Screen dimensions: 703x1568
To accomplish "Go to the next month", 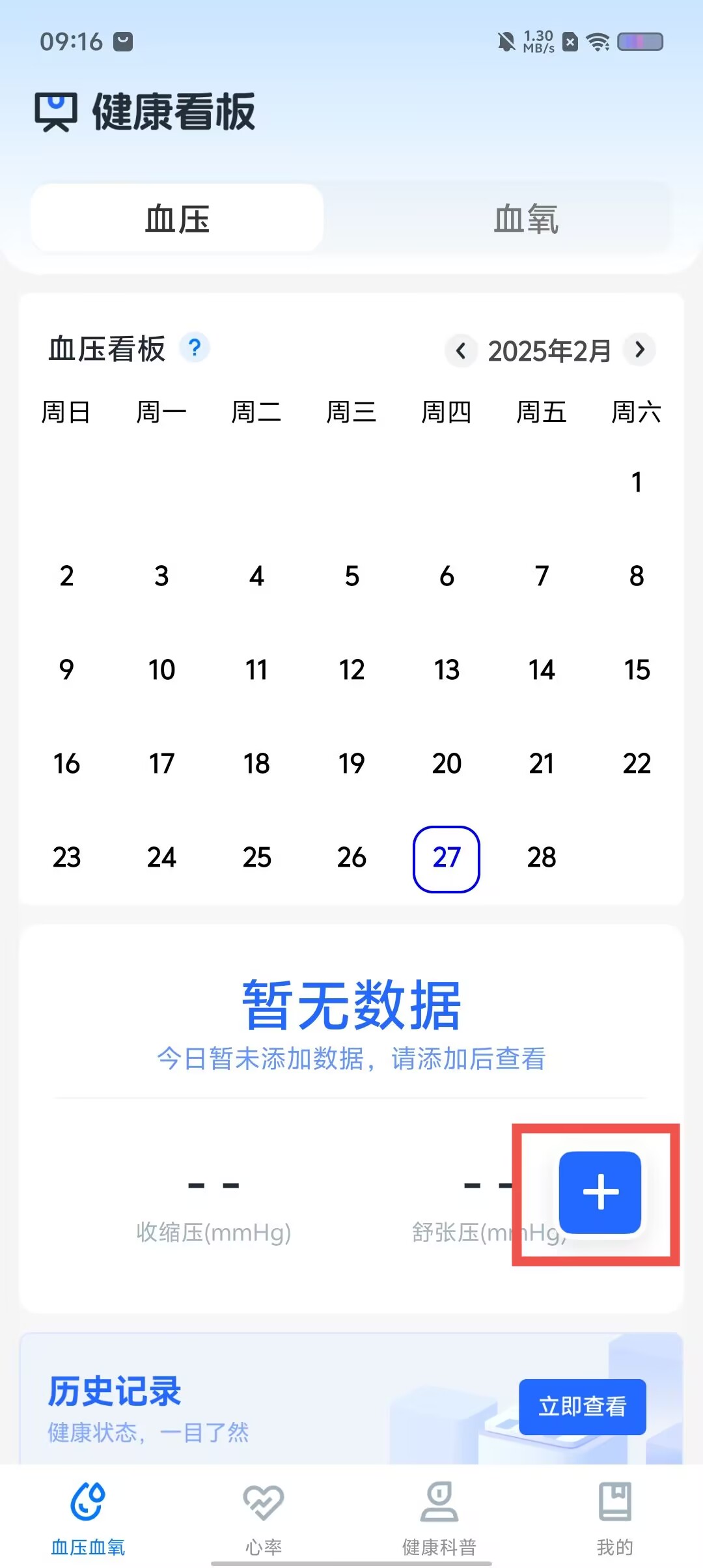I will point(639,350).
